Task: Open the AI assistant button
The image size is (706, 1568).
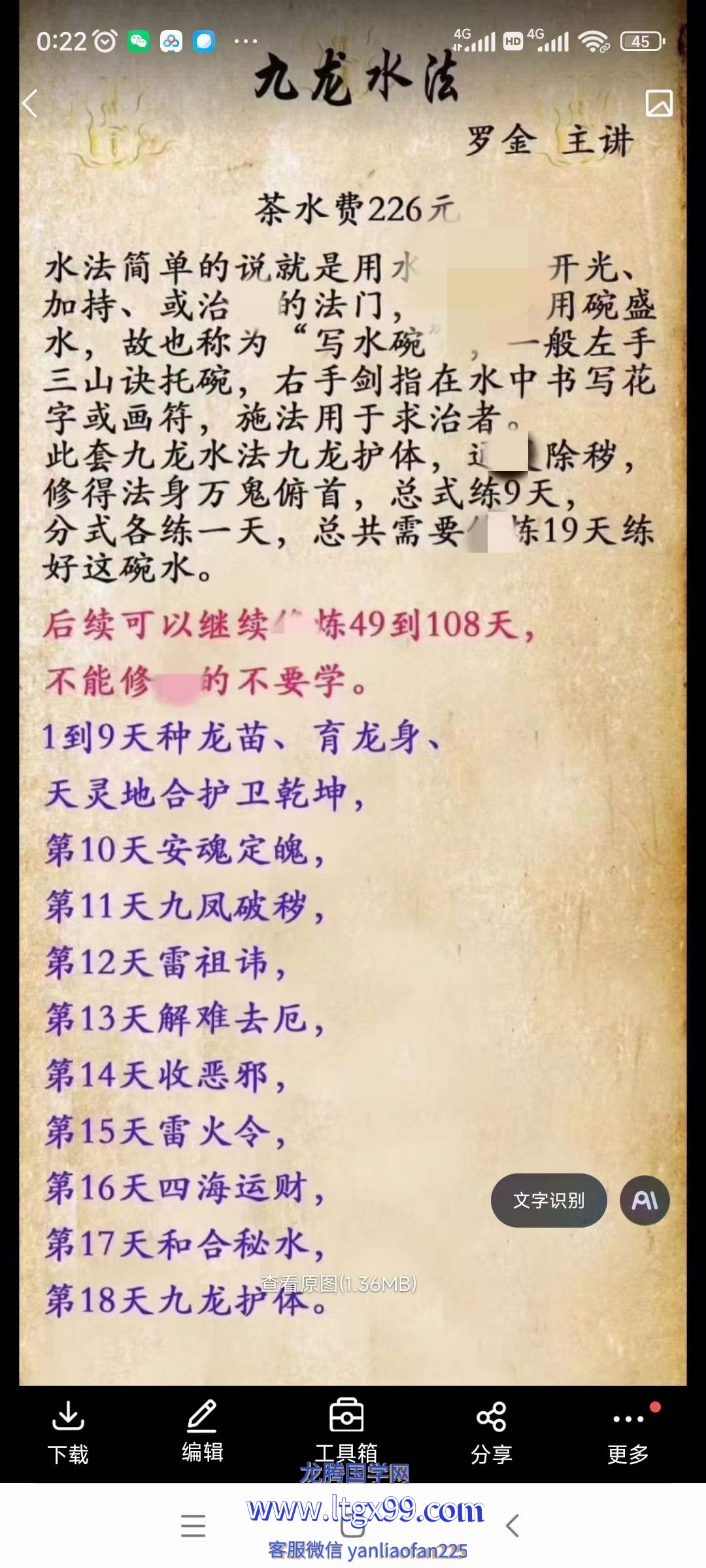Action: 645,1200
